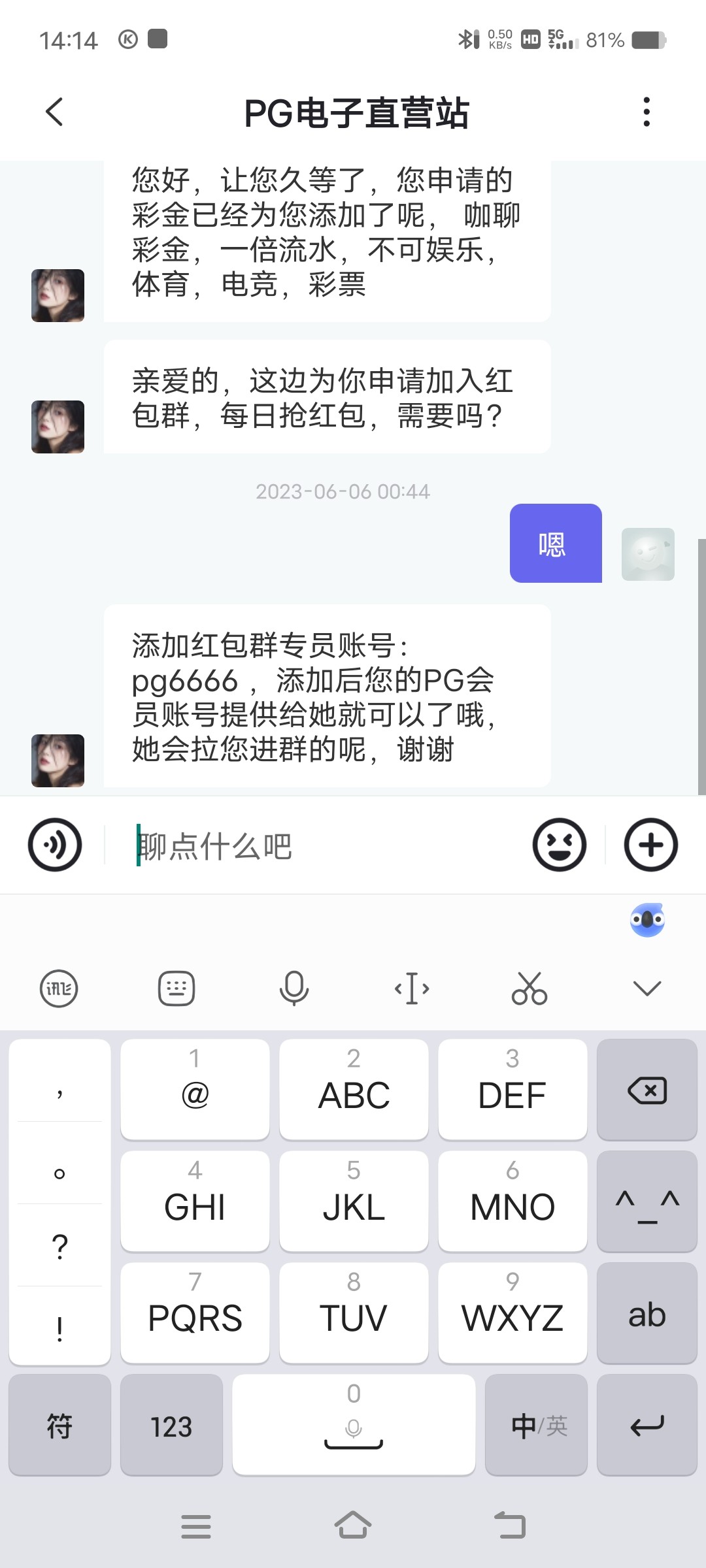Screen dimensions: 706x1568
Task: Switch to voice message input
Action: (55, 845)
